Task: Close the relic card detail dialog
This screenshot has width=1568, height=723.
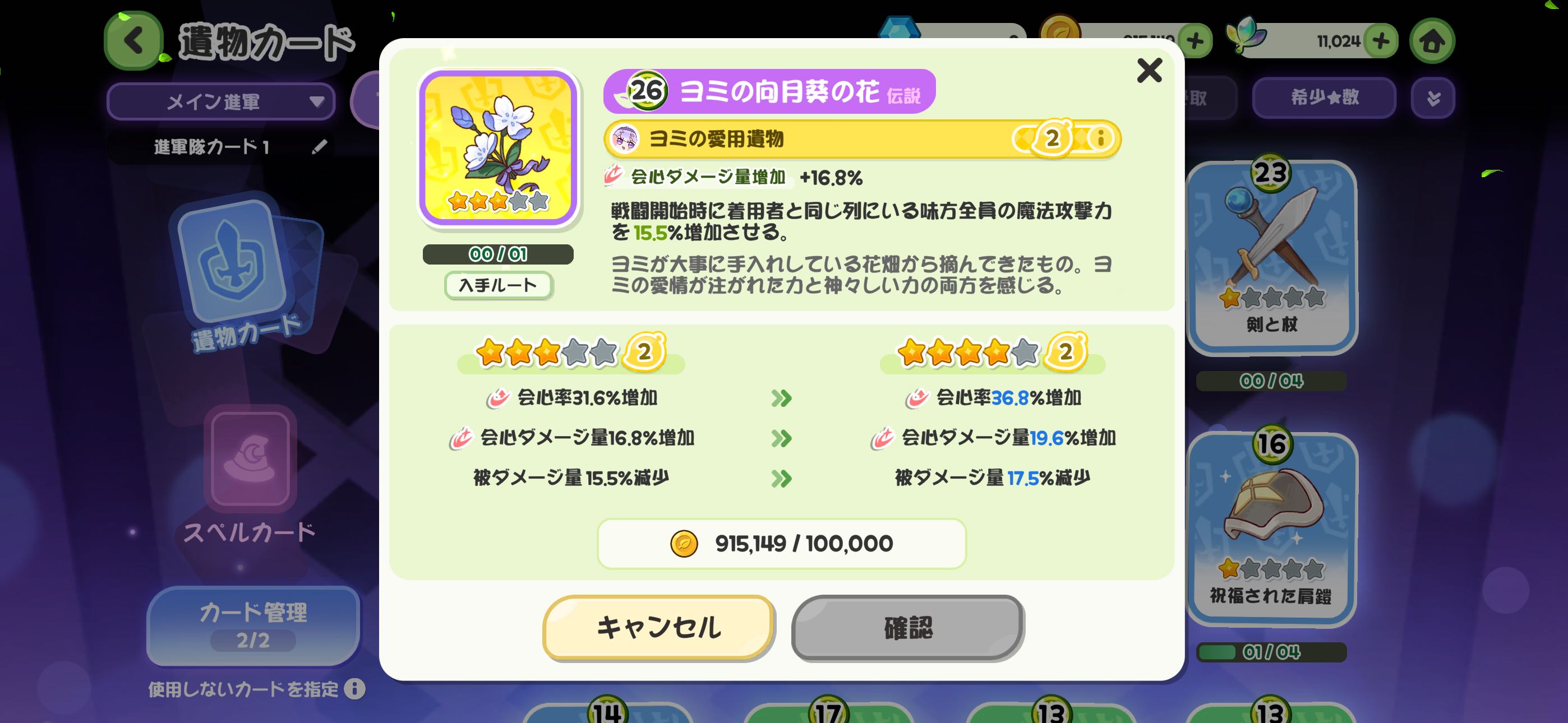Action: [1149, 71]
